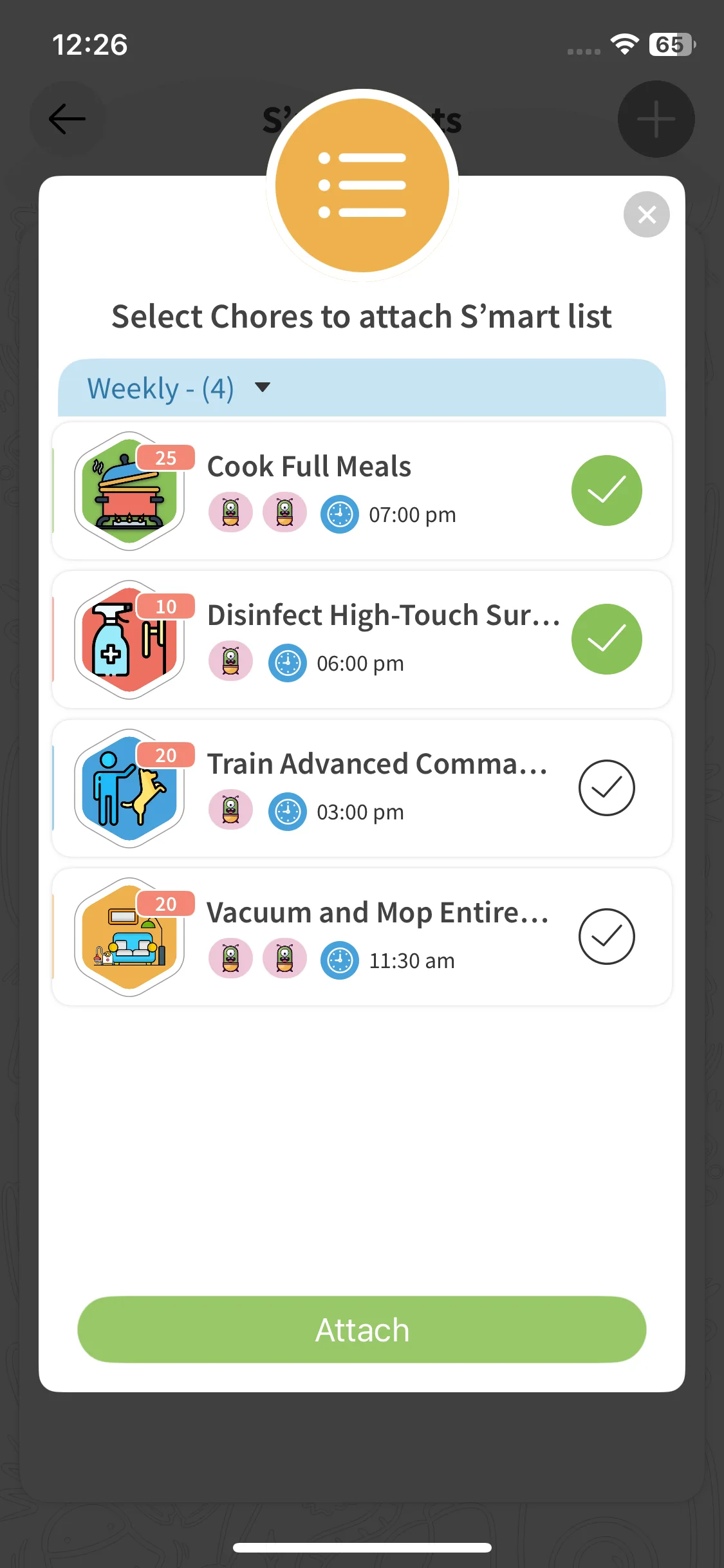Deselect the Disinfect High-Touch Surfaces chore
This screenshot has width=724, height=1568.
(x=606, y=639)
